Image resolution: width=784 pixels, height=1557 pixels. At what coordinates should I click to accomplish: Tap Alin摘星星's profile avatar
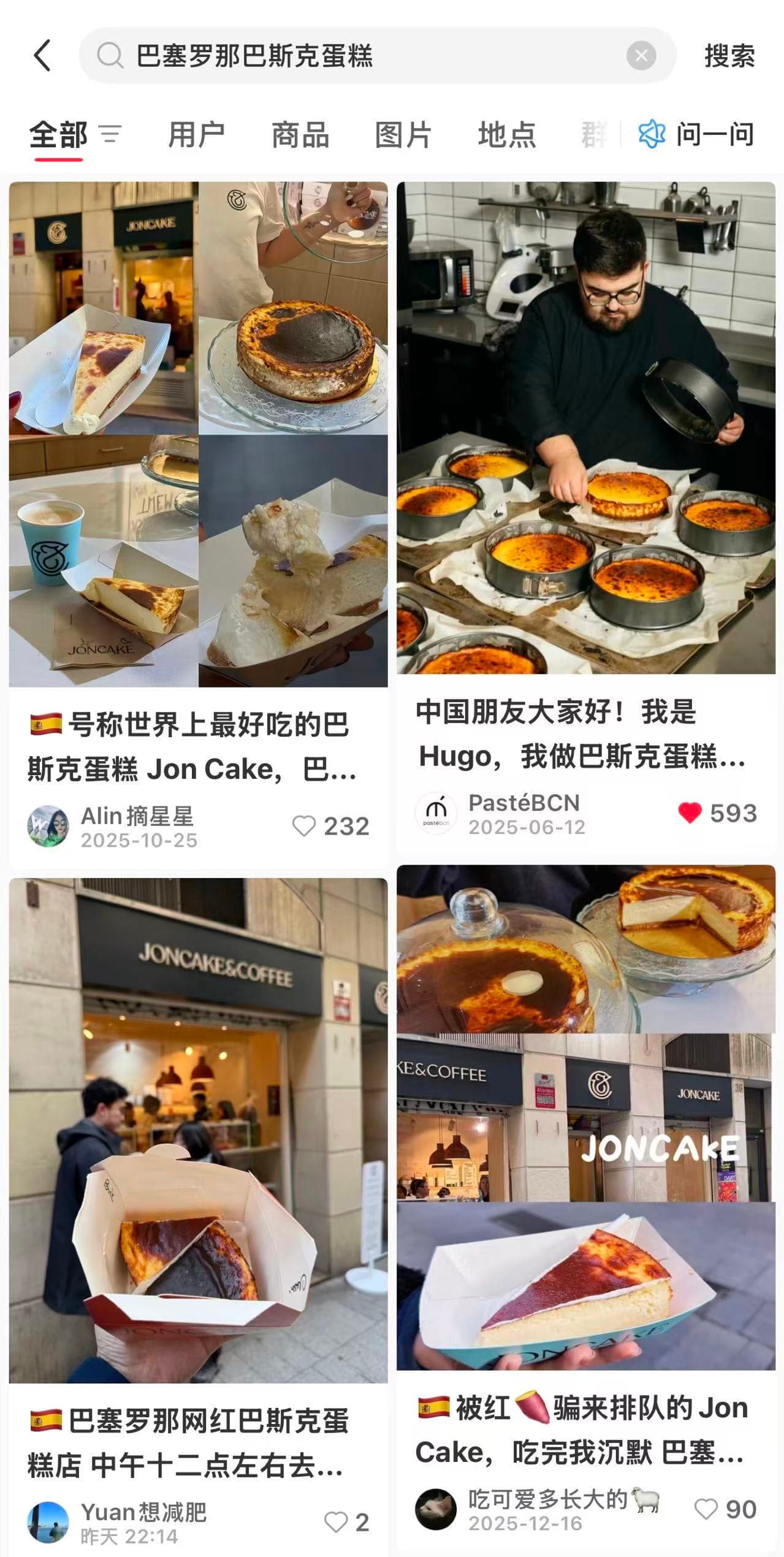48,826
